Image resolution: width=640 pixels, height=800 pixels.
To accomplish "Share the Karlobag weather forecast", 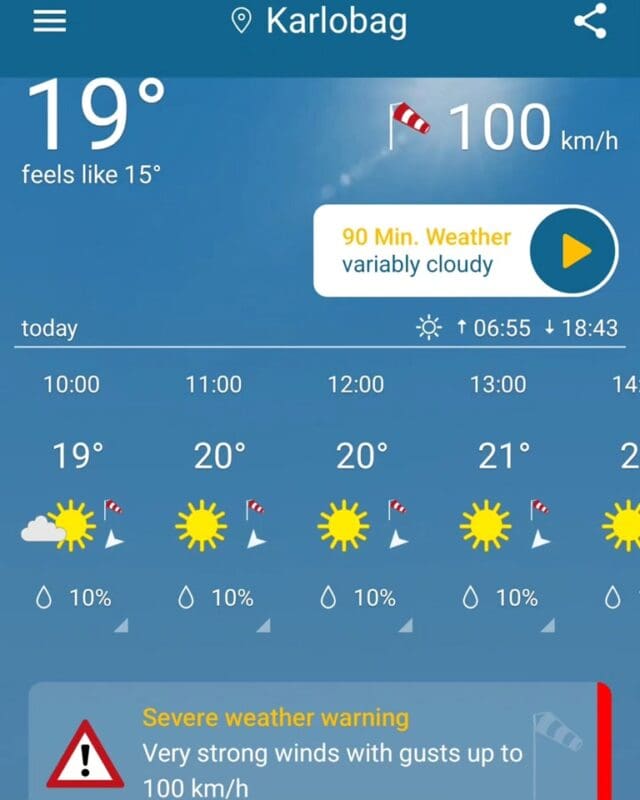I will click(590, 22).
